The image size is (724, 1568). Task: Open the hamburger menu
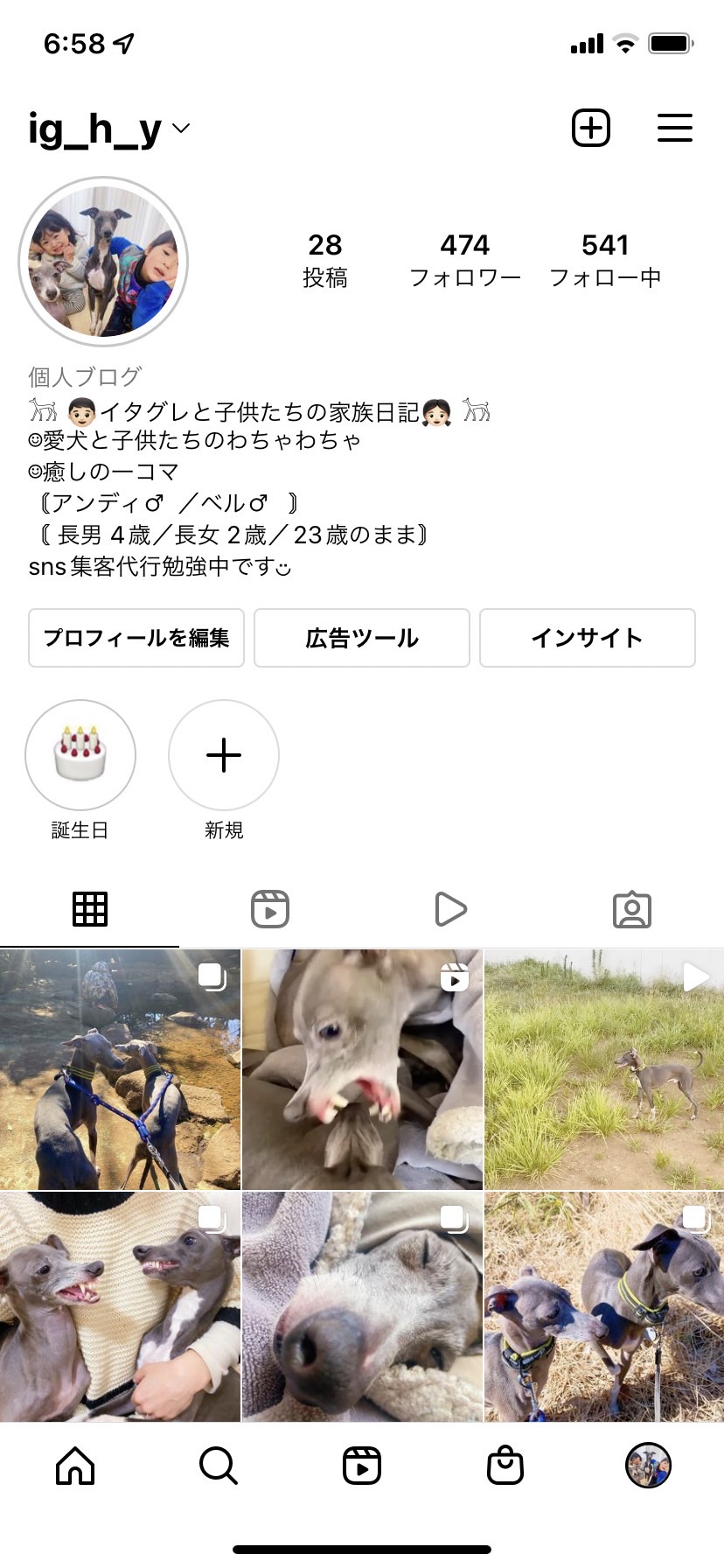[x=675, y=128]
